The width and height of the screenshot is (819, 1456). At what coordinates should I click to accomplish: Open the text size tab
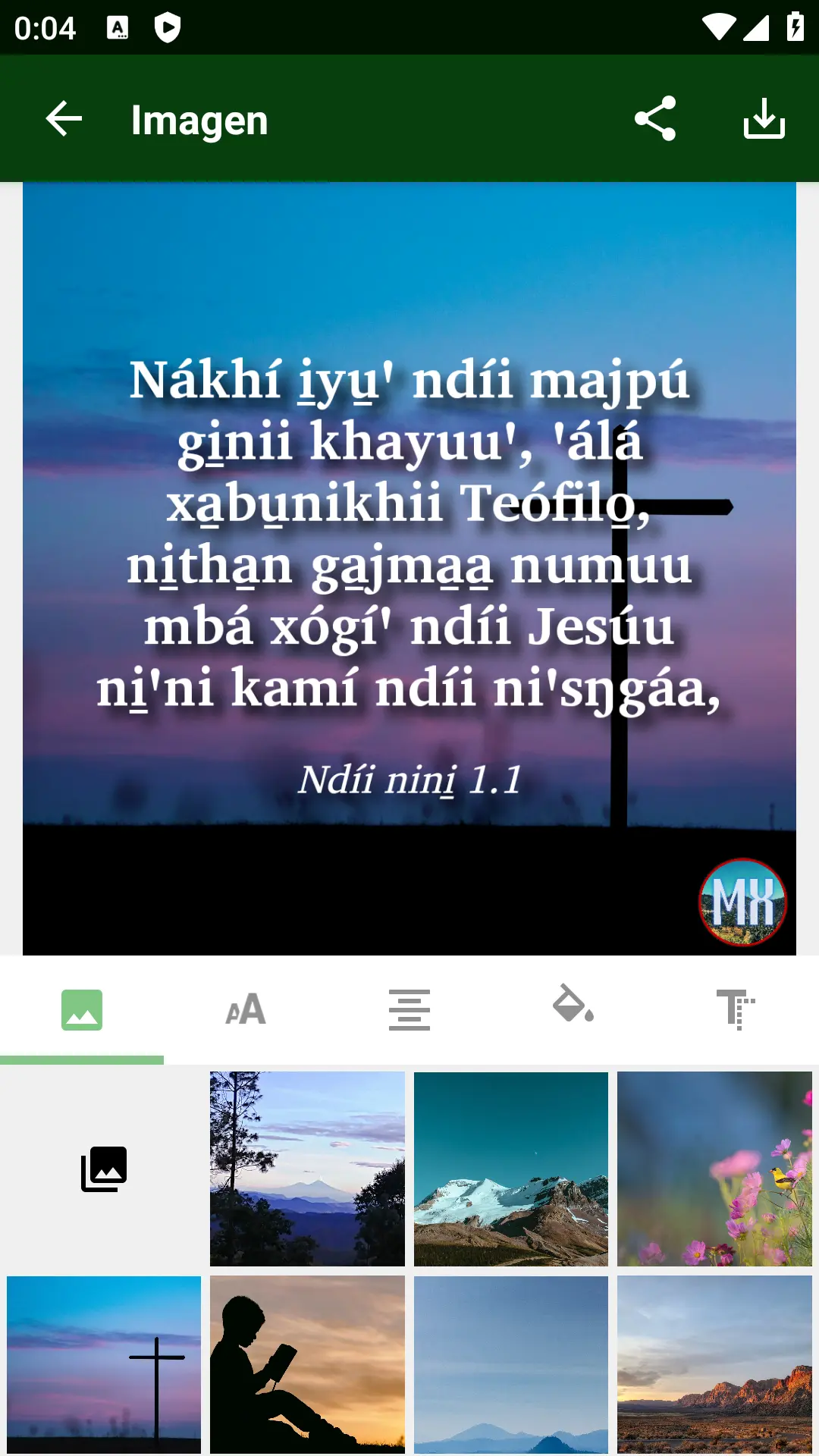pos(246,1010)
